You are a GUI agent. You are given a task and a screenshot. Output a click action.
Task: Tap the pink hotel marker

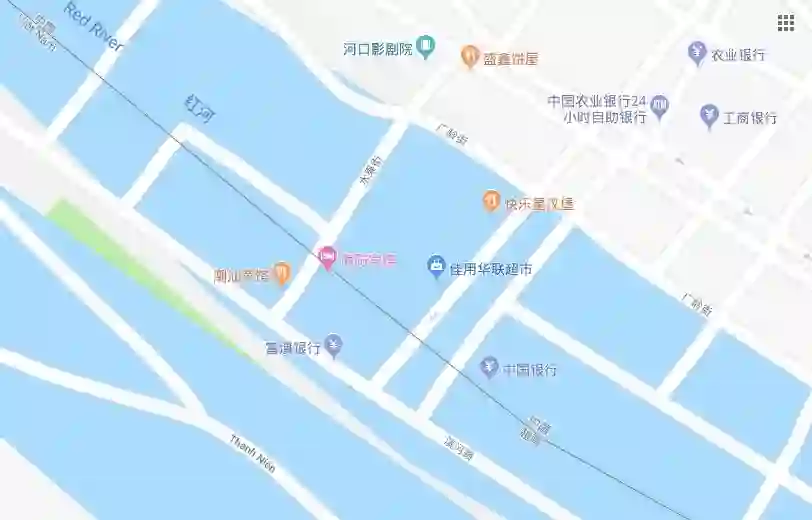click(327, 258)
